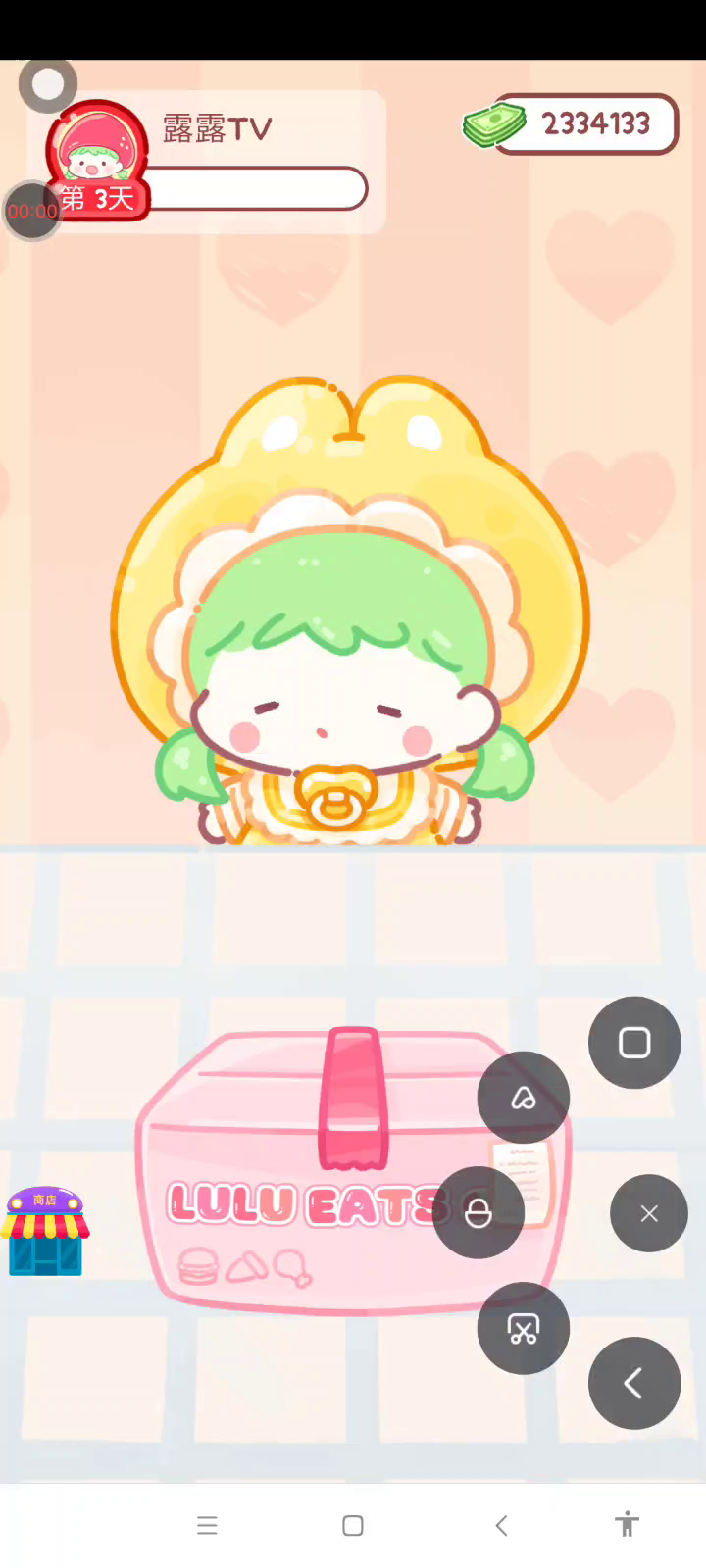The image size is (706, 1568).
Task: Take a screenshot with the scissors button
Action: [x=523, y=1329]
